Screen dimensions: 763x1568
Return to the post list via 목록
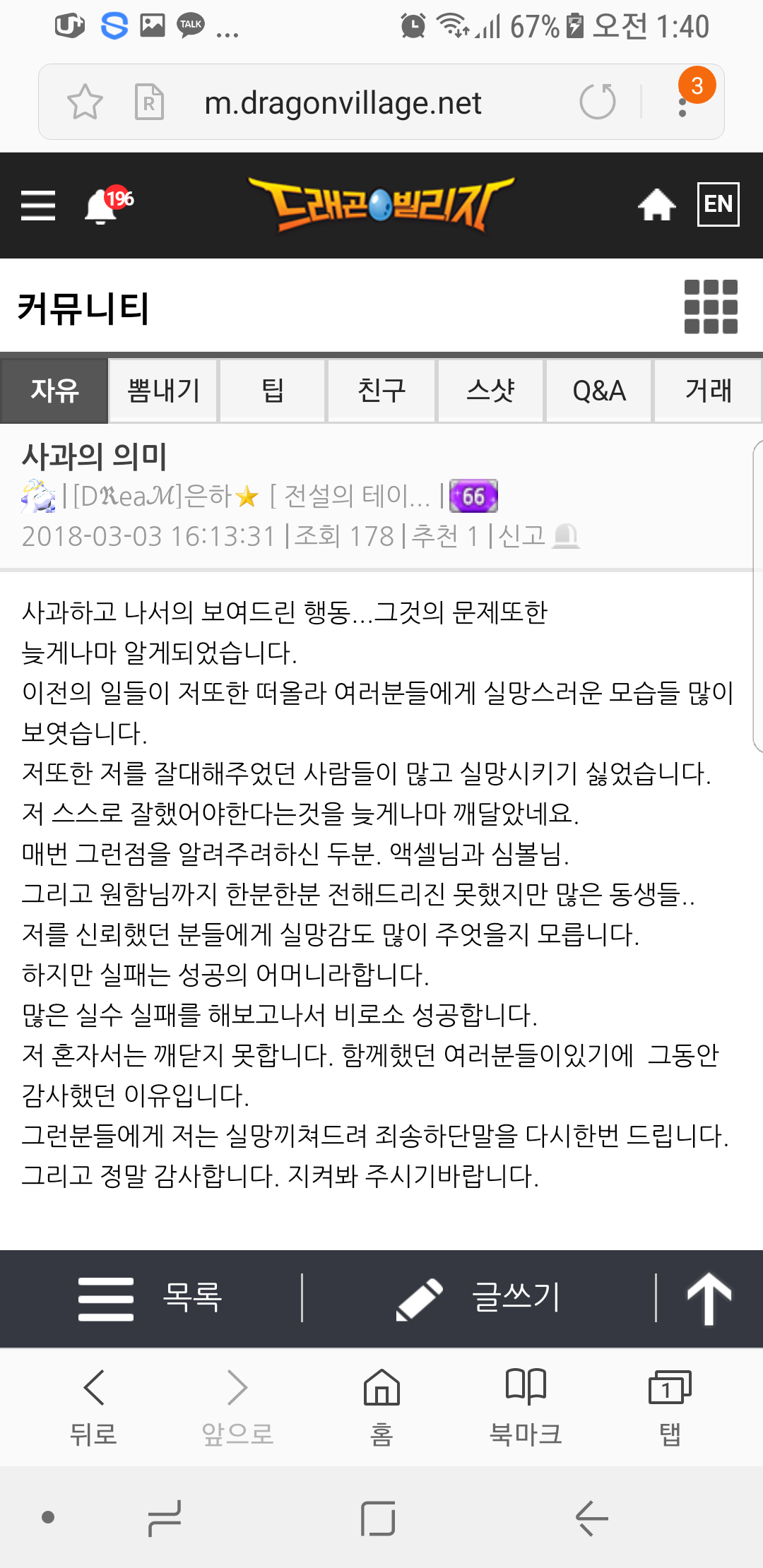tap(151, 1298)
